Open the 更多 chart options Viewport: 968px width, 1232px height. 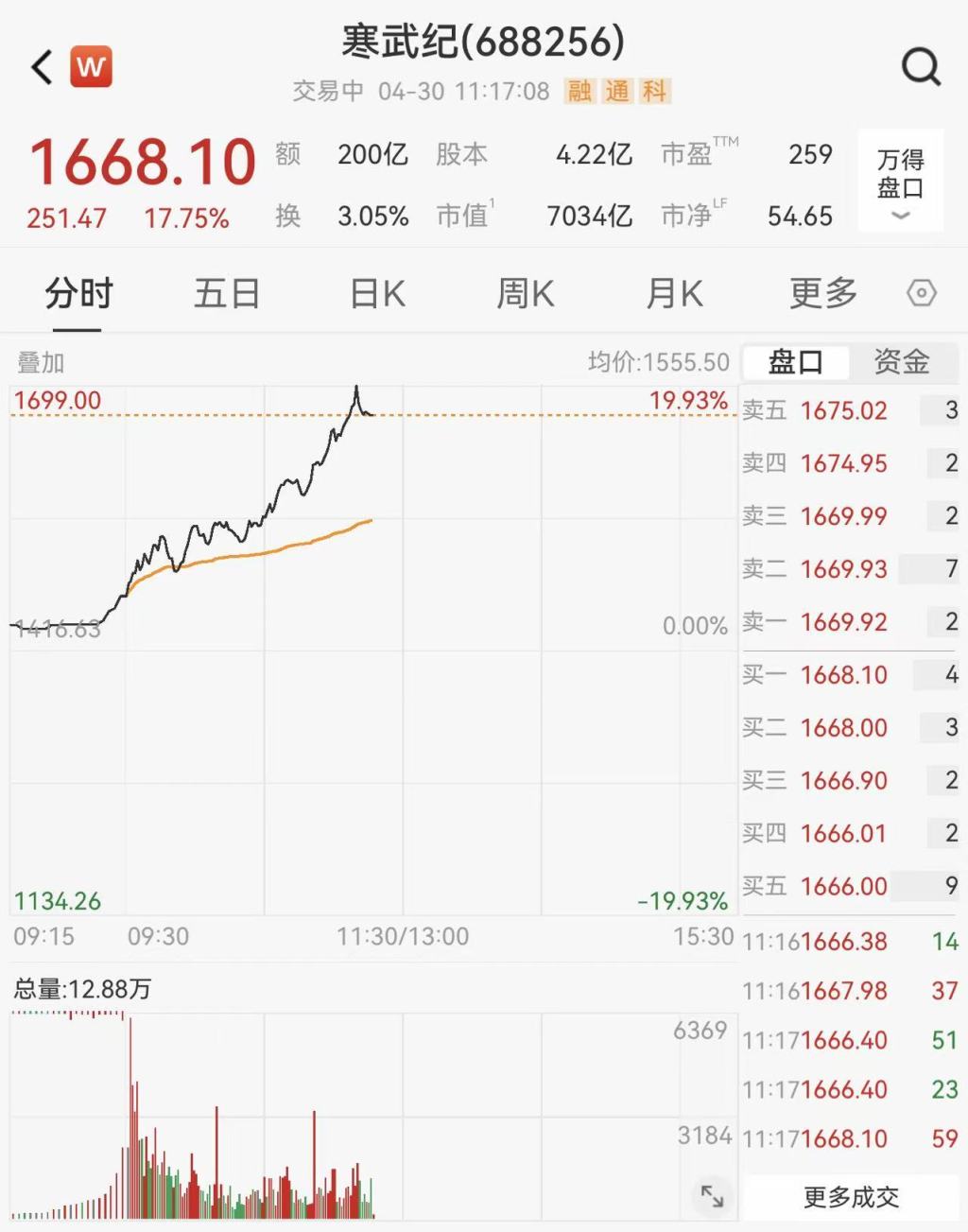[822, 294]
